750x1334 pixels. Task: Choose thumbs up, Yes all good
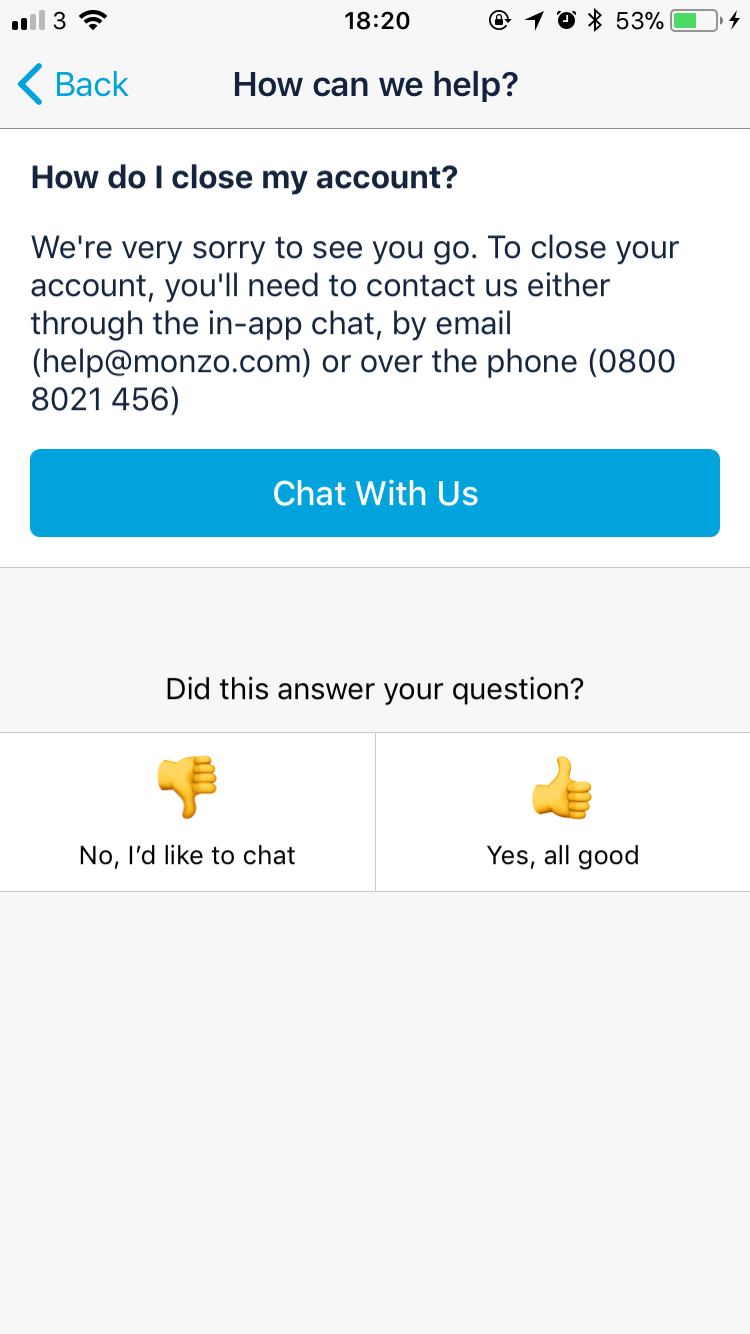tap(562, 811)
